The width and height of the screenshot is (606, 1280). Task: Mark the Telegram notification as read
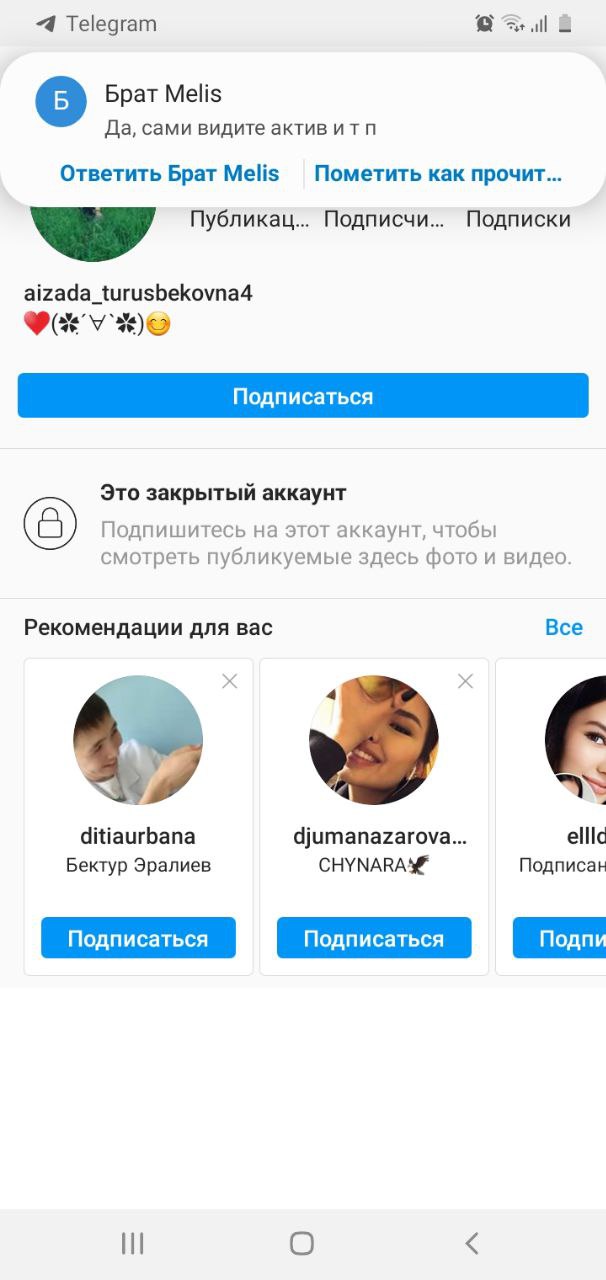(x=438, y=173)
